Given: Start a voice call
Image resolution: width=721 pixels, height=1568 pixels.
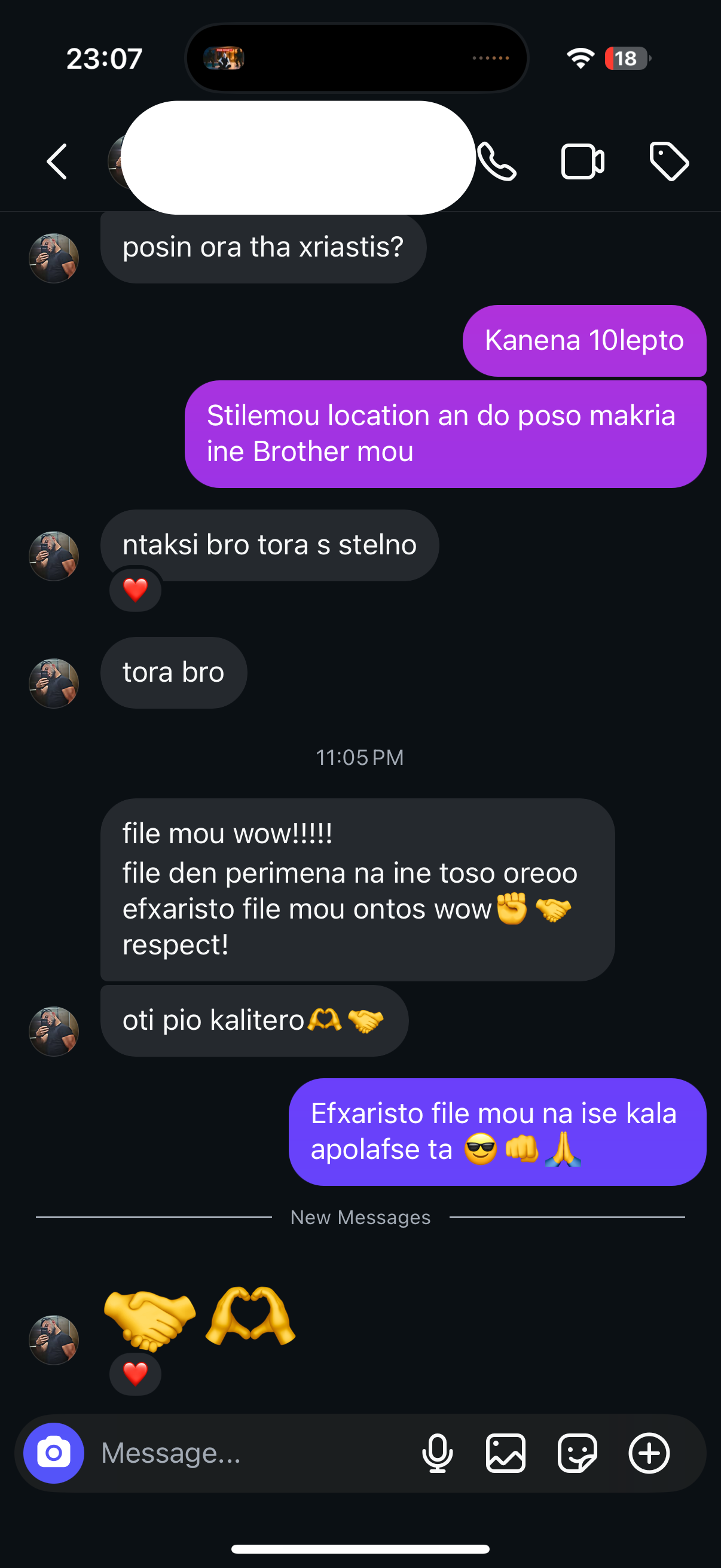Looking at the screenshot, I should pos(497,161).
